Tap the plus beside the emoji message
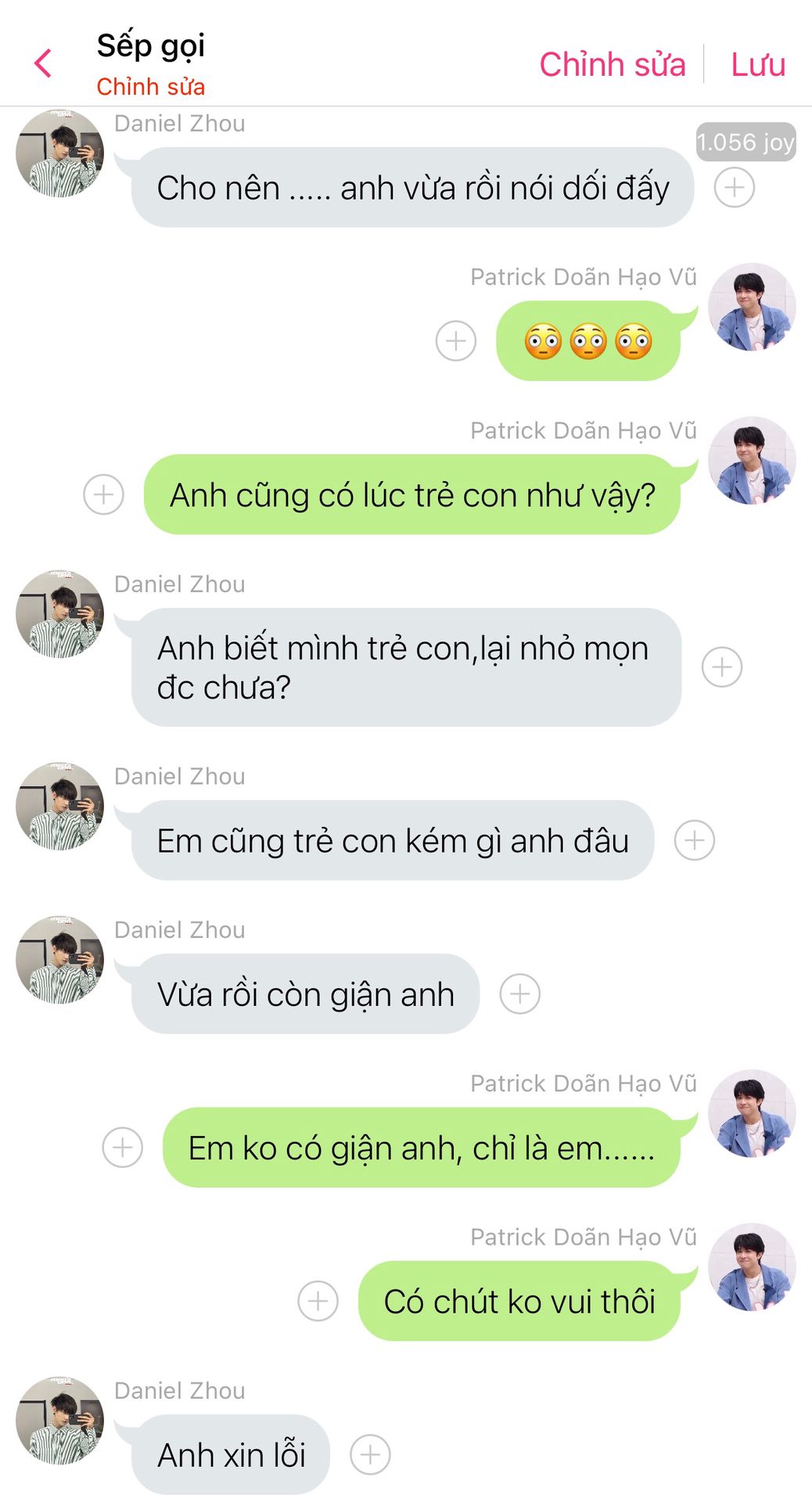This screenshot has height=1502, width=812. point(455,341)
